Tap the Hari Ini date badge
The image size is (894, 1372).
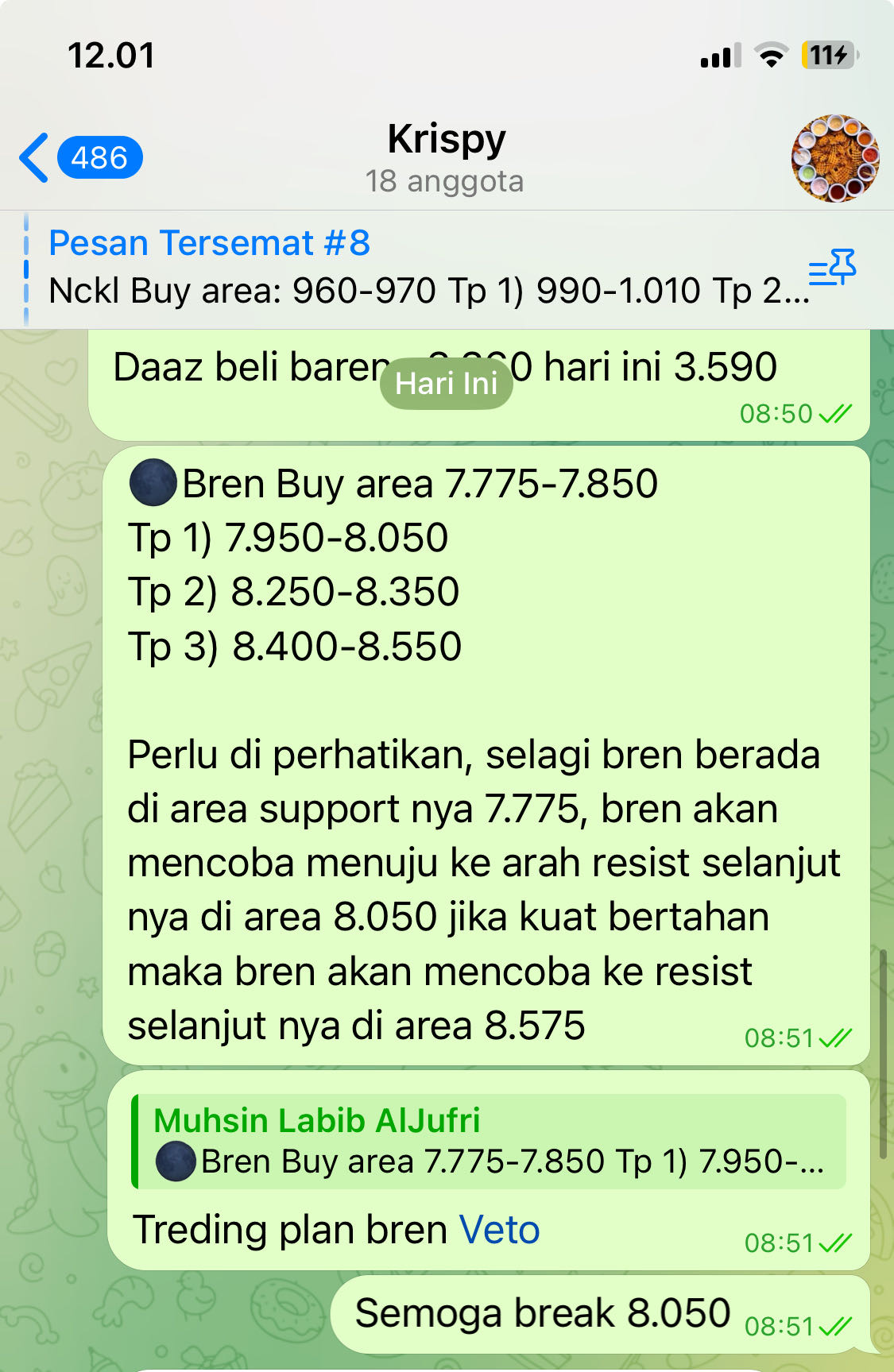click(x=446, y=384)
